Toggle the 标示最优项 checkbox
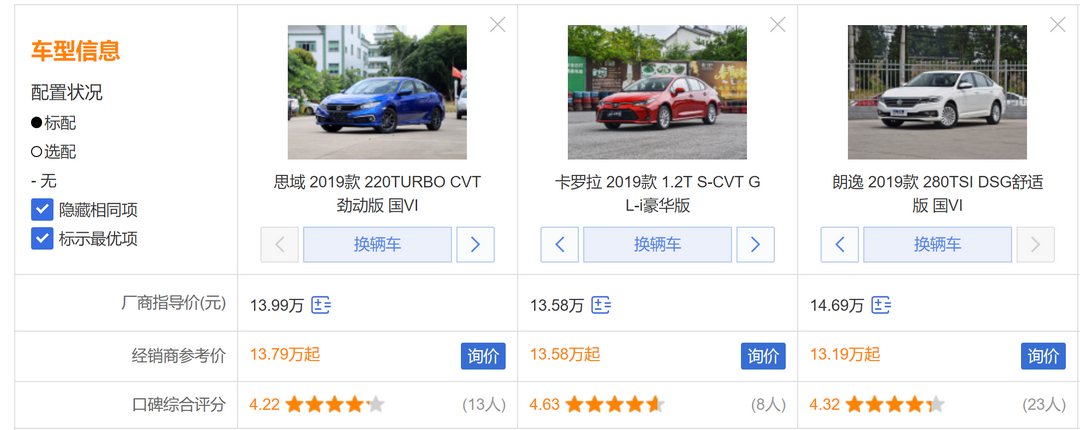The image size is (1080, 430). click(x=42, y=238)
